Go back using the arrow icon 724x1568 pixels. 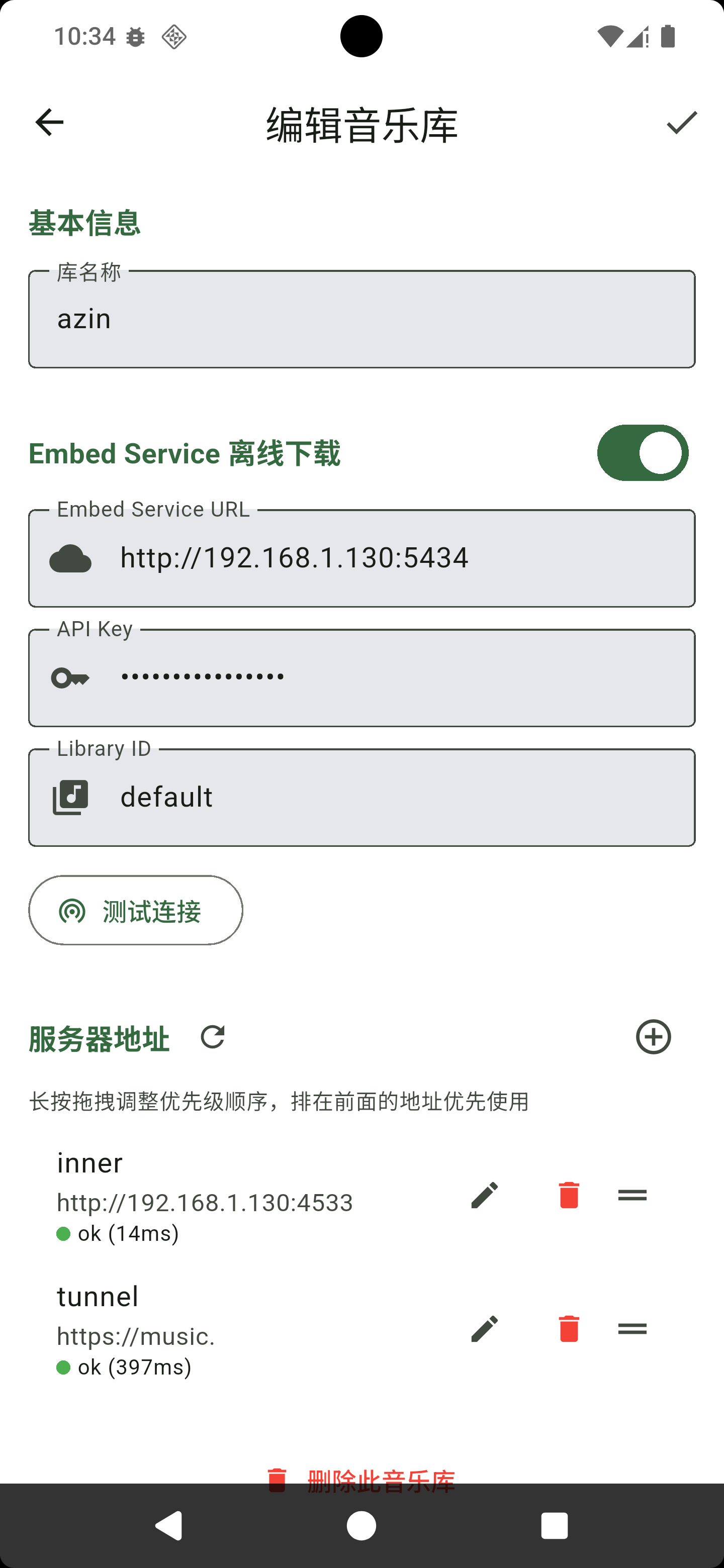[49, 122]
